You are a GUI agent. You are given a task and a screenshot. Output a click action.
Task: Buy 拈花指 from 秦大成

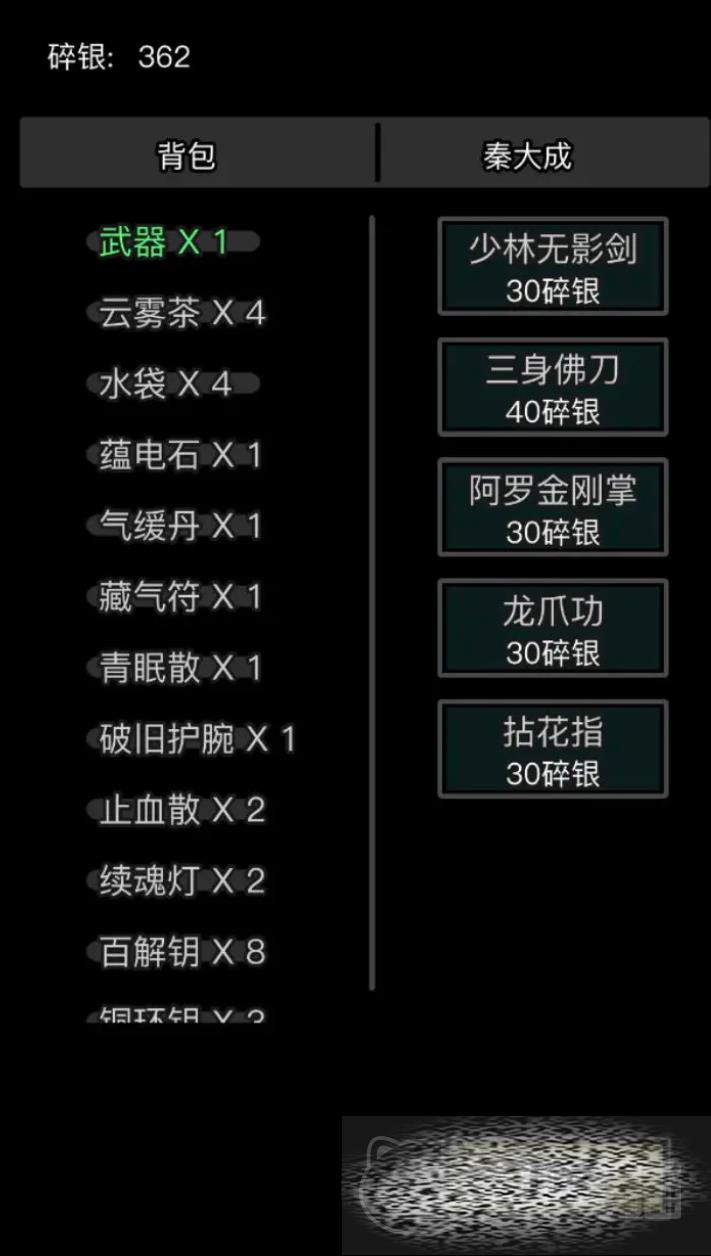(x=552, y=749)
